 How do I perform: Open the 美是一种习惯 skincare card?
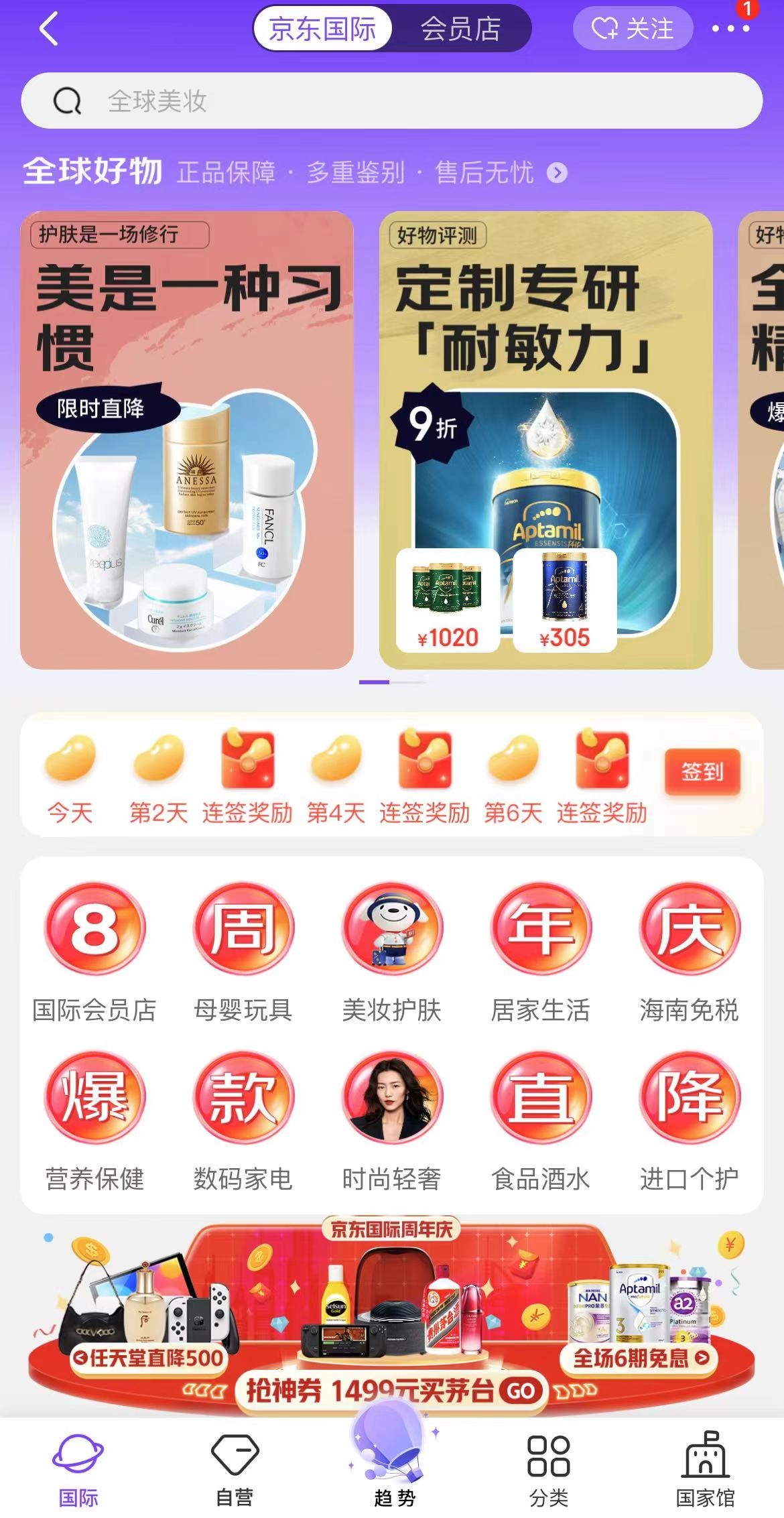click(187, 440)
